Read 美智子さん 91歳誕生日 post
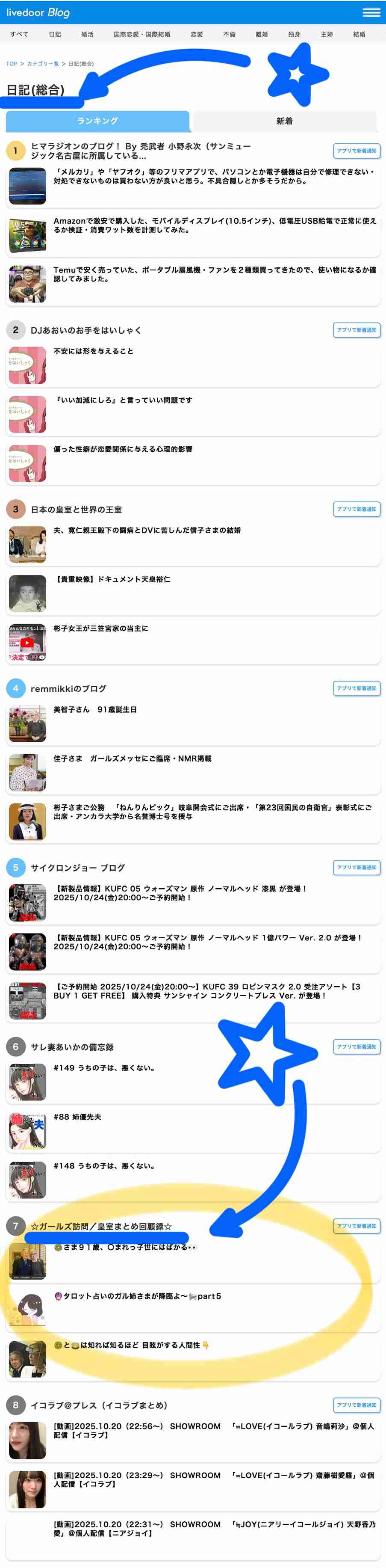Screen dimensions: 386x1568 [95, 710]
